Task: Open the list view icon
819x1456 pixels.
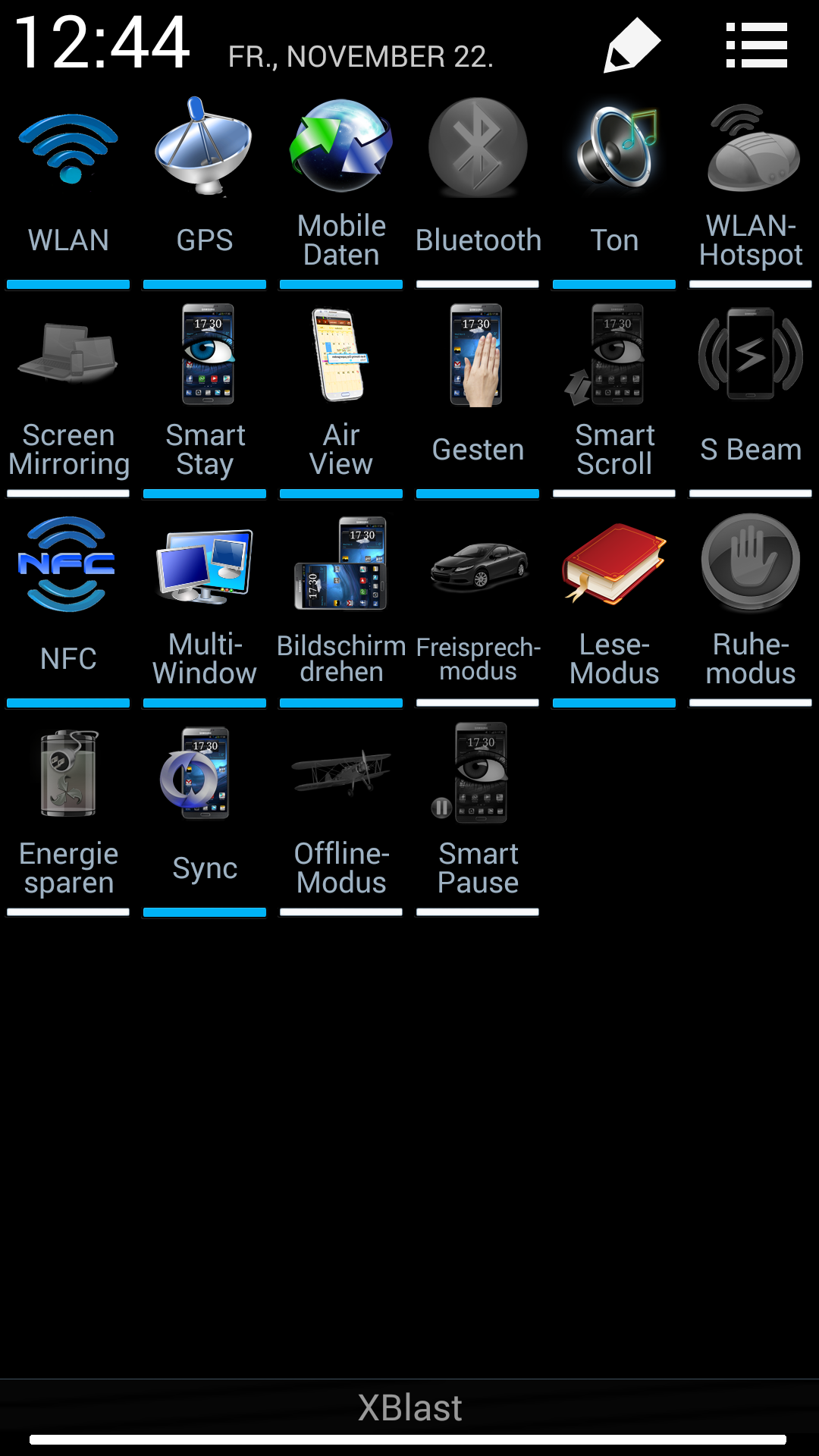Action: (756, 45)
